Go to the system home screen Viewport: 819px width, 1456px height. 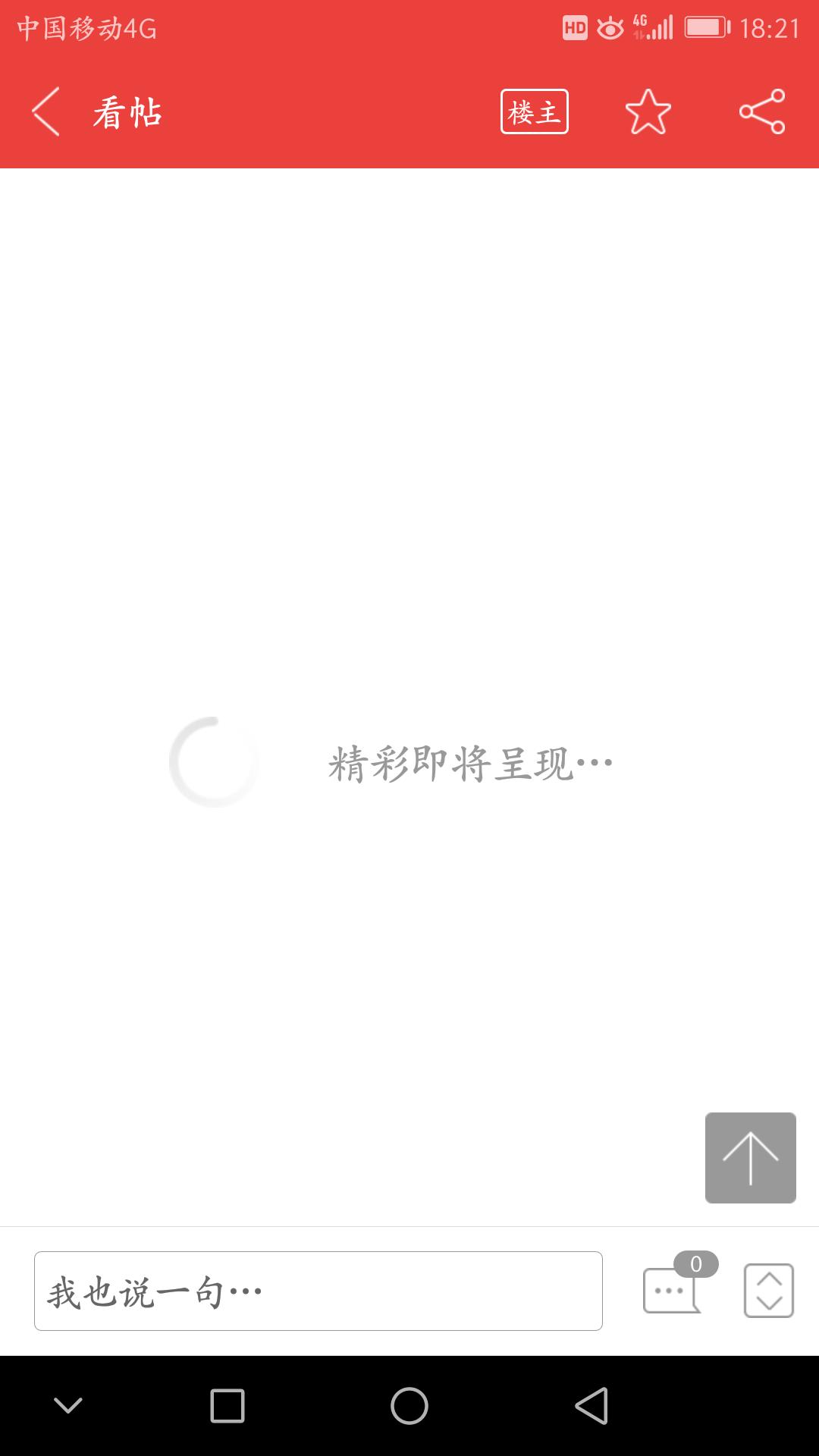pos(409,1406)
